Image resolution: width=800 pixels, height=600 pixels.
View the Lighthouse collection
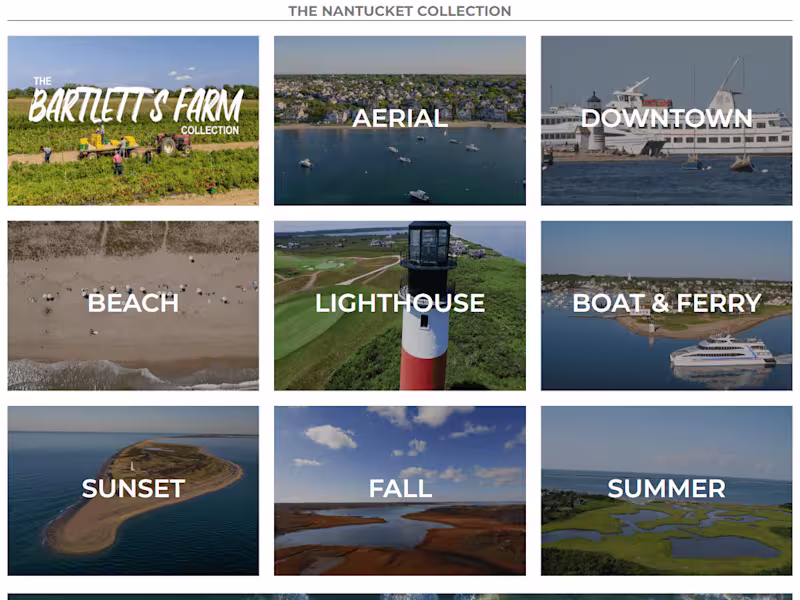click(400, 305)
